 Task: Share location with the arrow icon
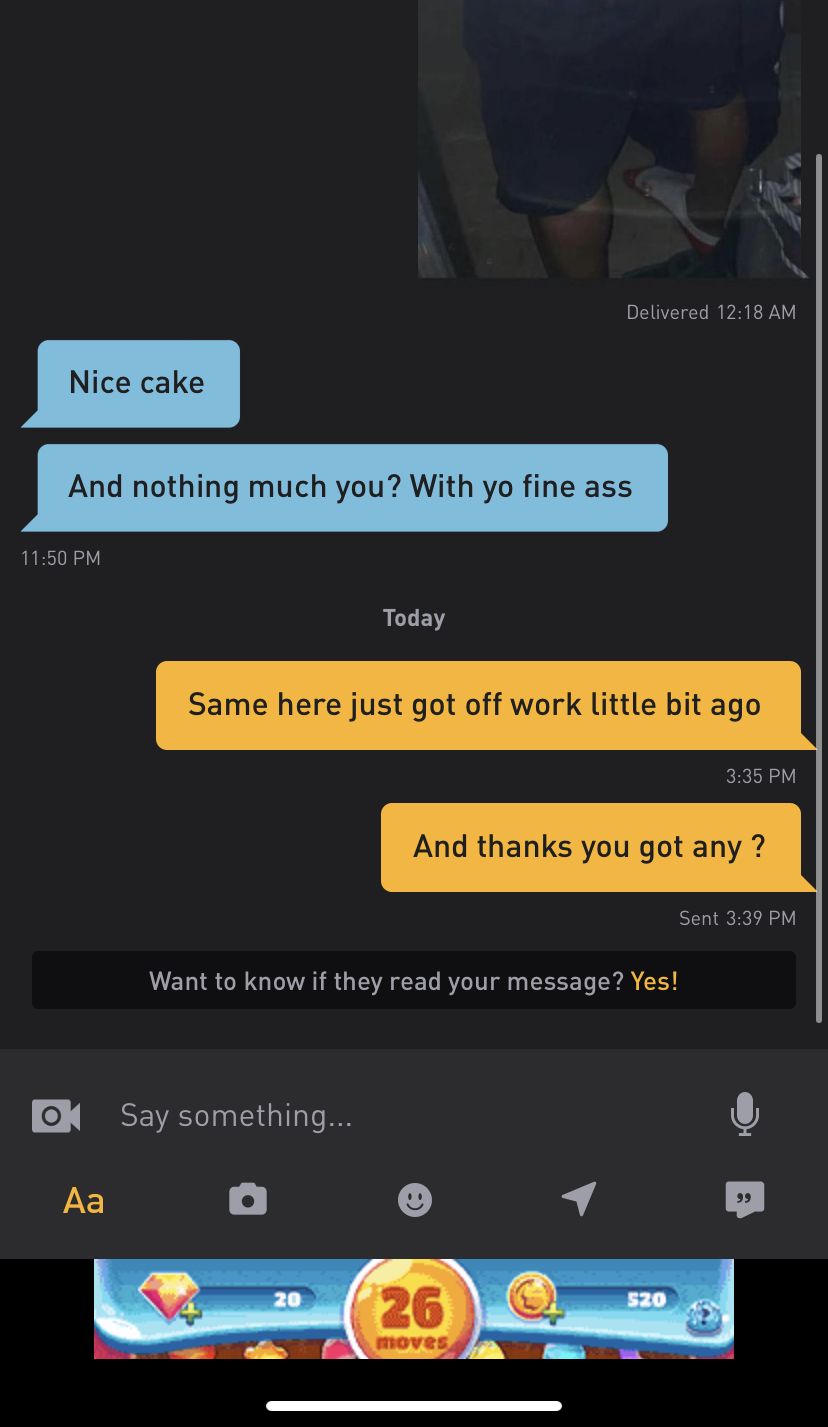click(x=579, y=1198)
